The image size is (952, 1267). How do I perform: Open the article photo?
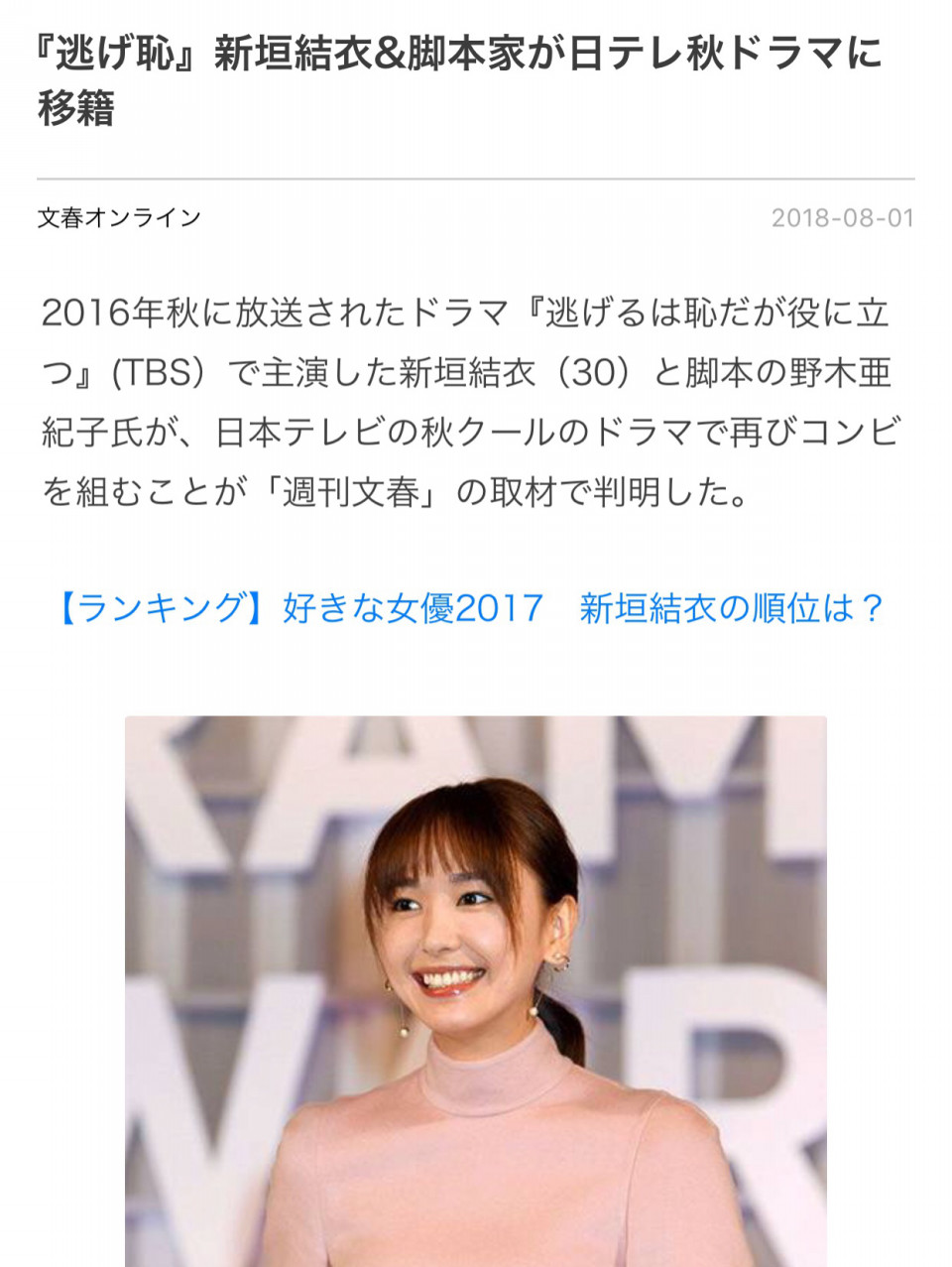475,990
